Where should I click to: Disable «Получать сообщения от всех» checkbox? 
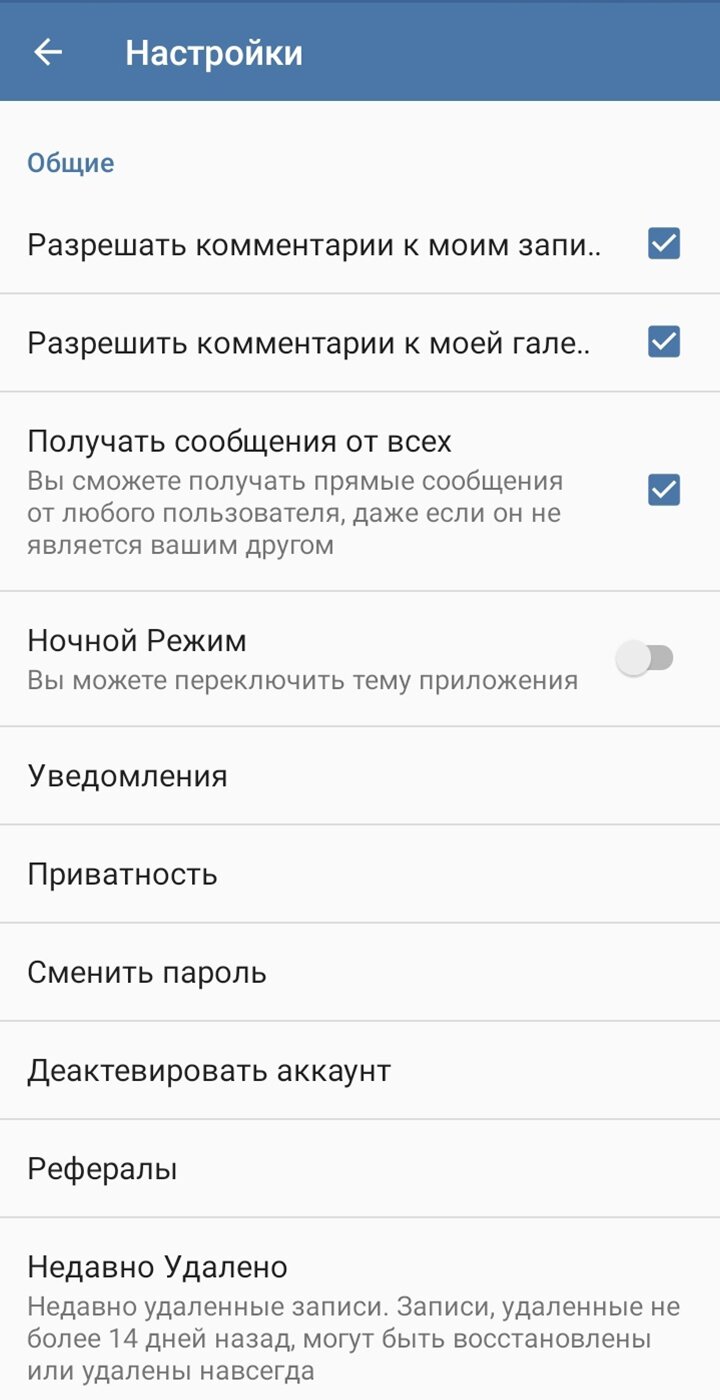point(663,491)
